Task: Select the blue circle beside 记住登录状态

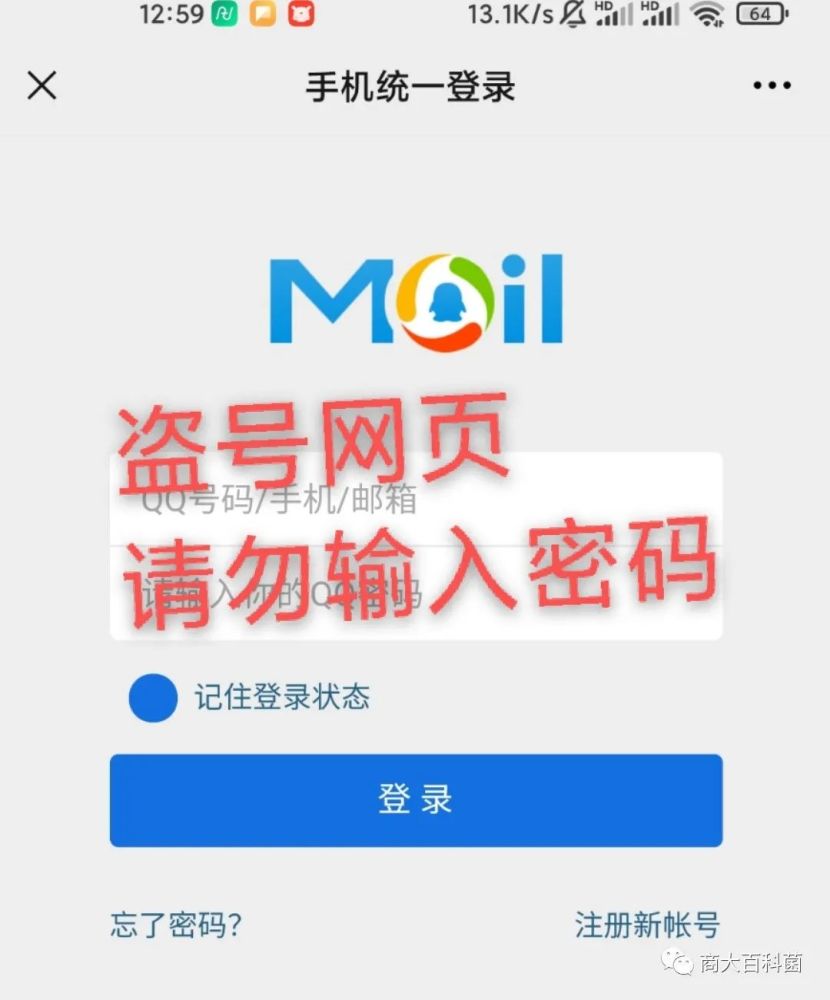Action: coord(153,698)
